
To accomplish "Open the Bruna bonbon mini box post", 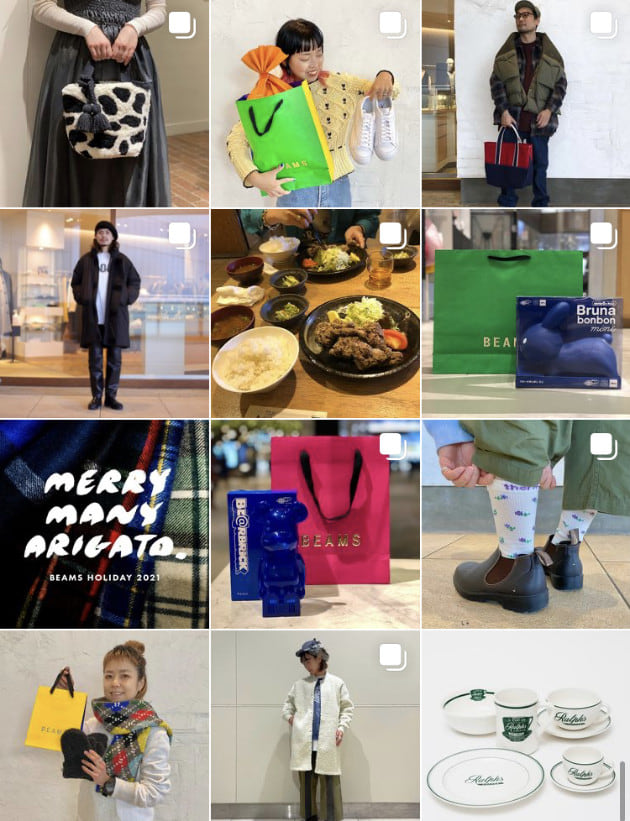I will click(526, 313).
